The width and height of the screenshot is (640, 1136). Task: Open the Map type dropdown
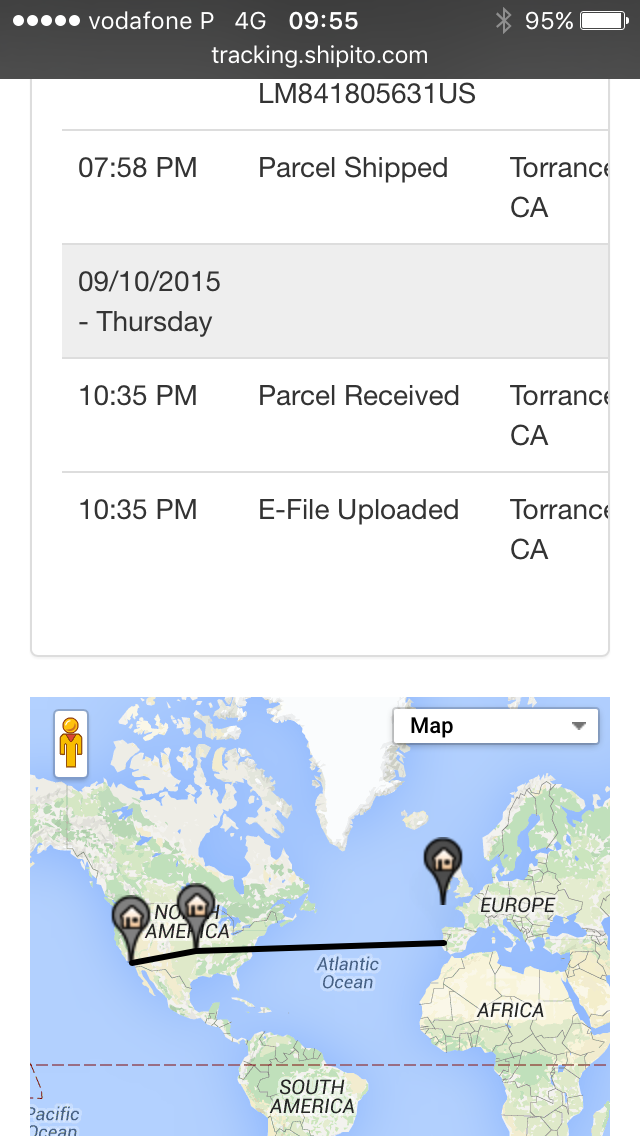click(496, 726)
